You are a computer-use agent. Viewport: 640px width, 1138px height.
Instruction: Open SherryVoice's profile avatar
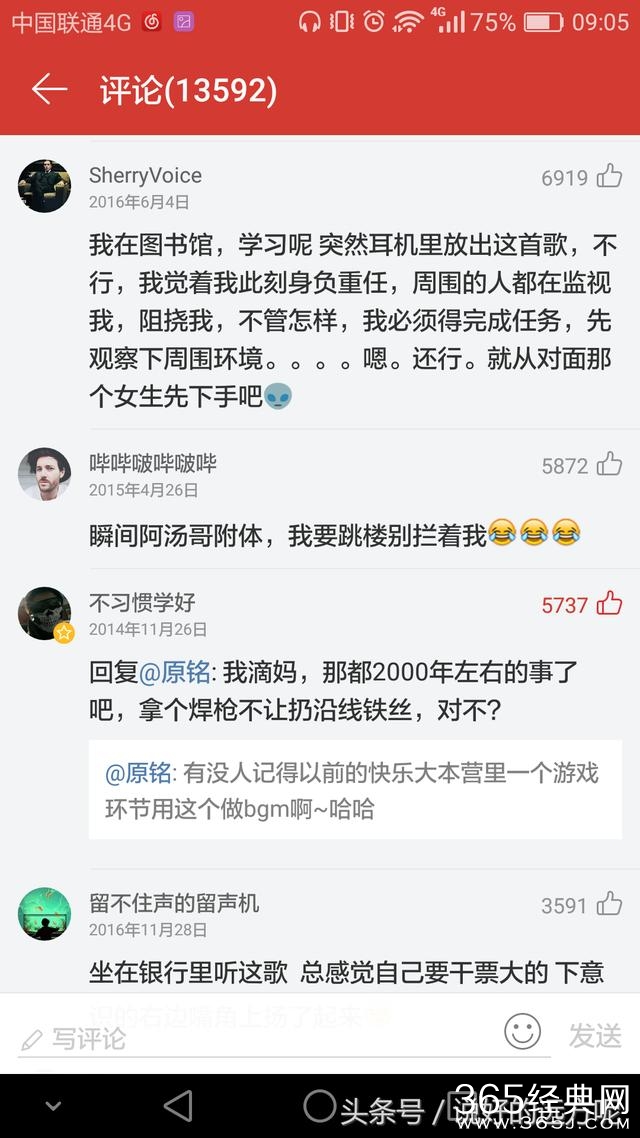[44, 186]
